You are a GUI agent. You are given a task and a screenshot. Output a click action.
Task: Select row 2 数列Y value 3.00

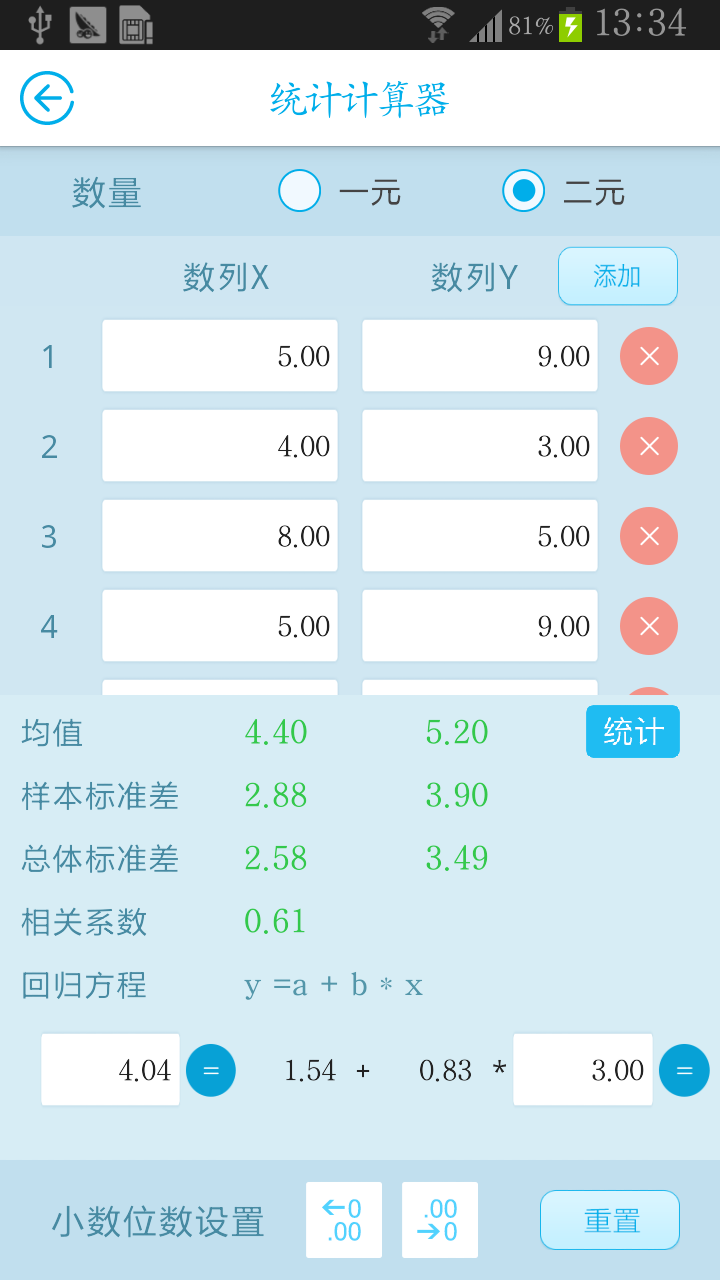coord(479,446)
